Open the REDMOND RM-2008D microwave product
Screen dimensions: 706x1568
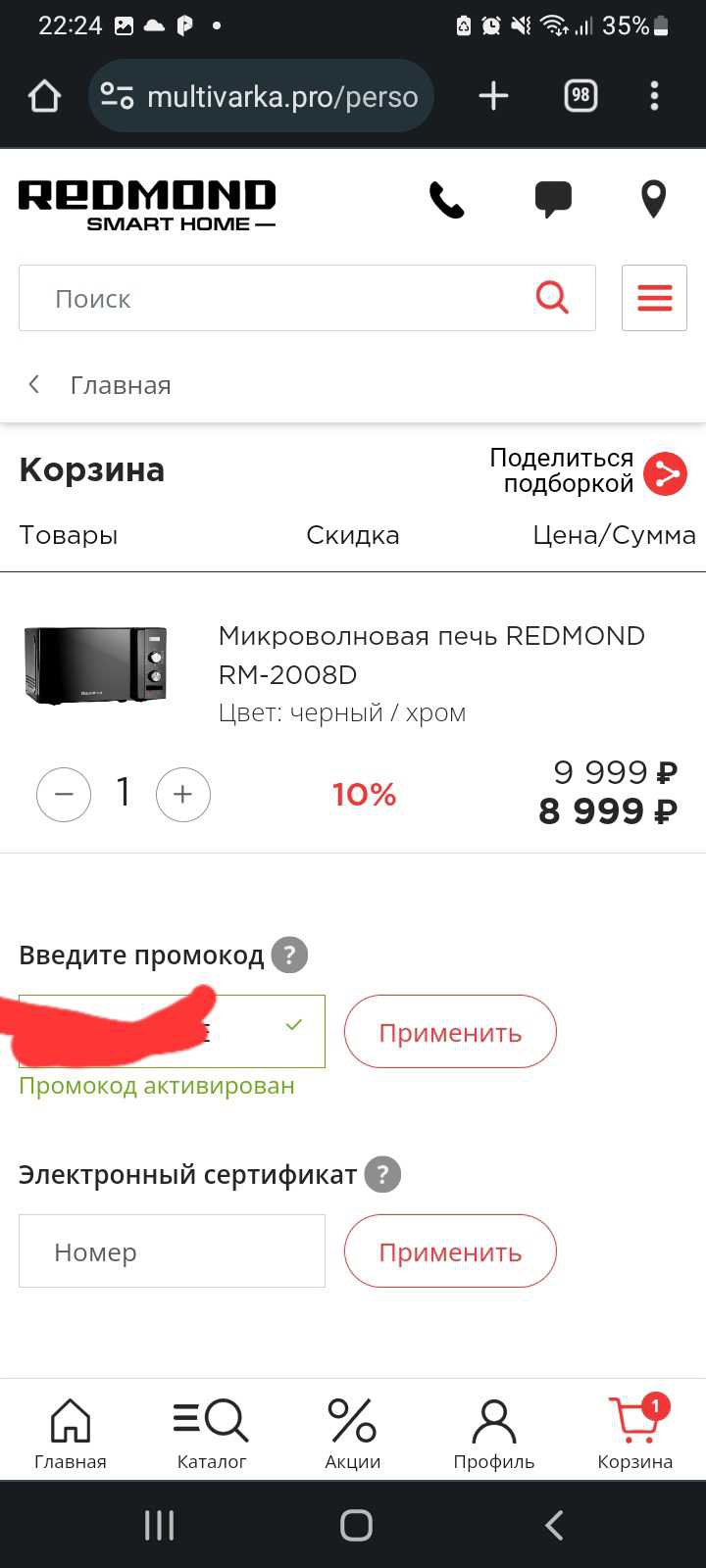click(x=431, y=655)
